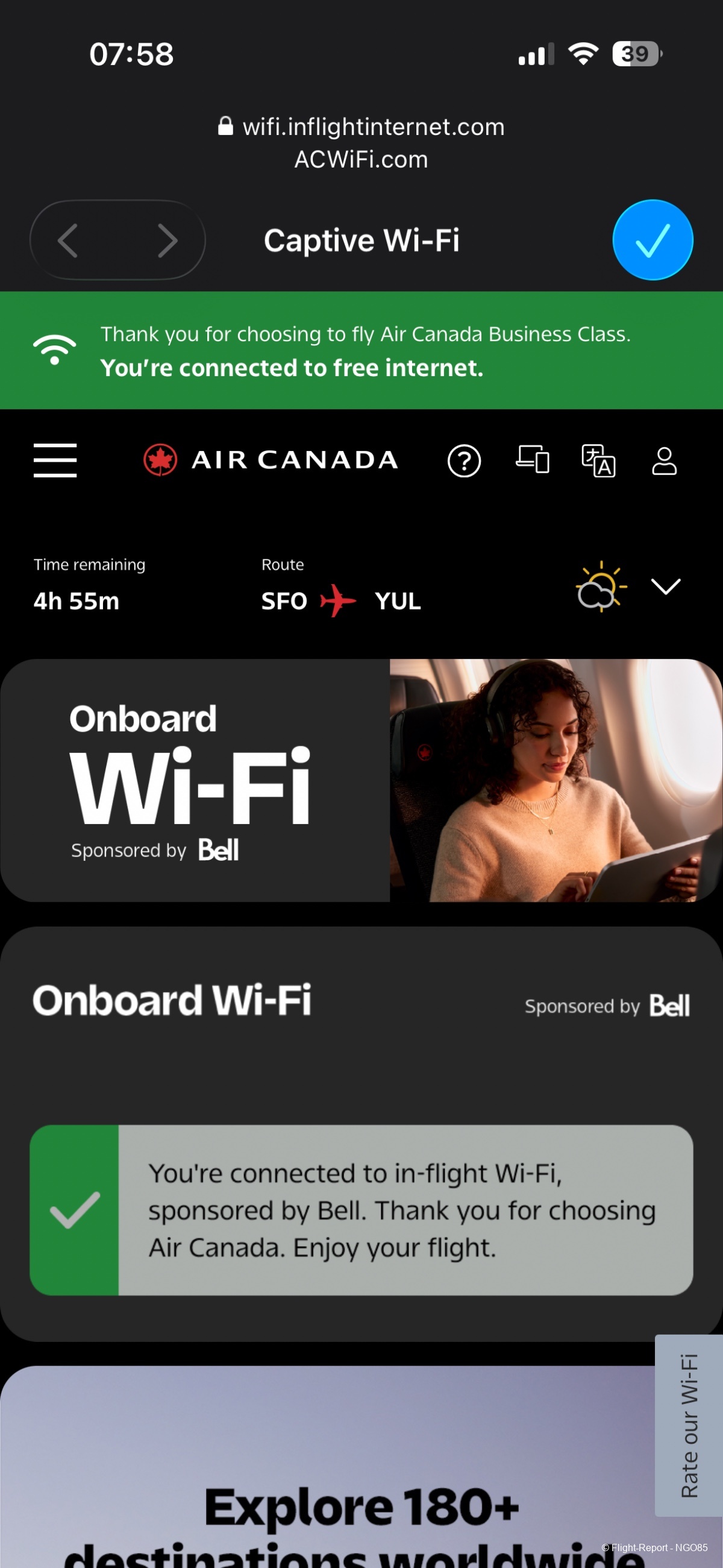
Task: Tap the Air Canada home logo
Action: pos(271,460)
